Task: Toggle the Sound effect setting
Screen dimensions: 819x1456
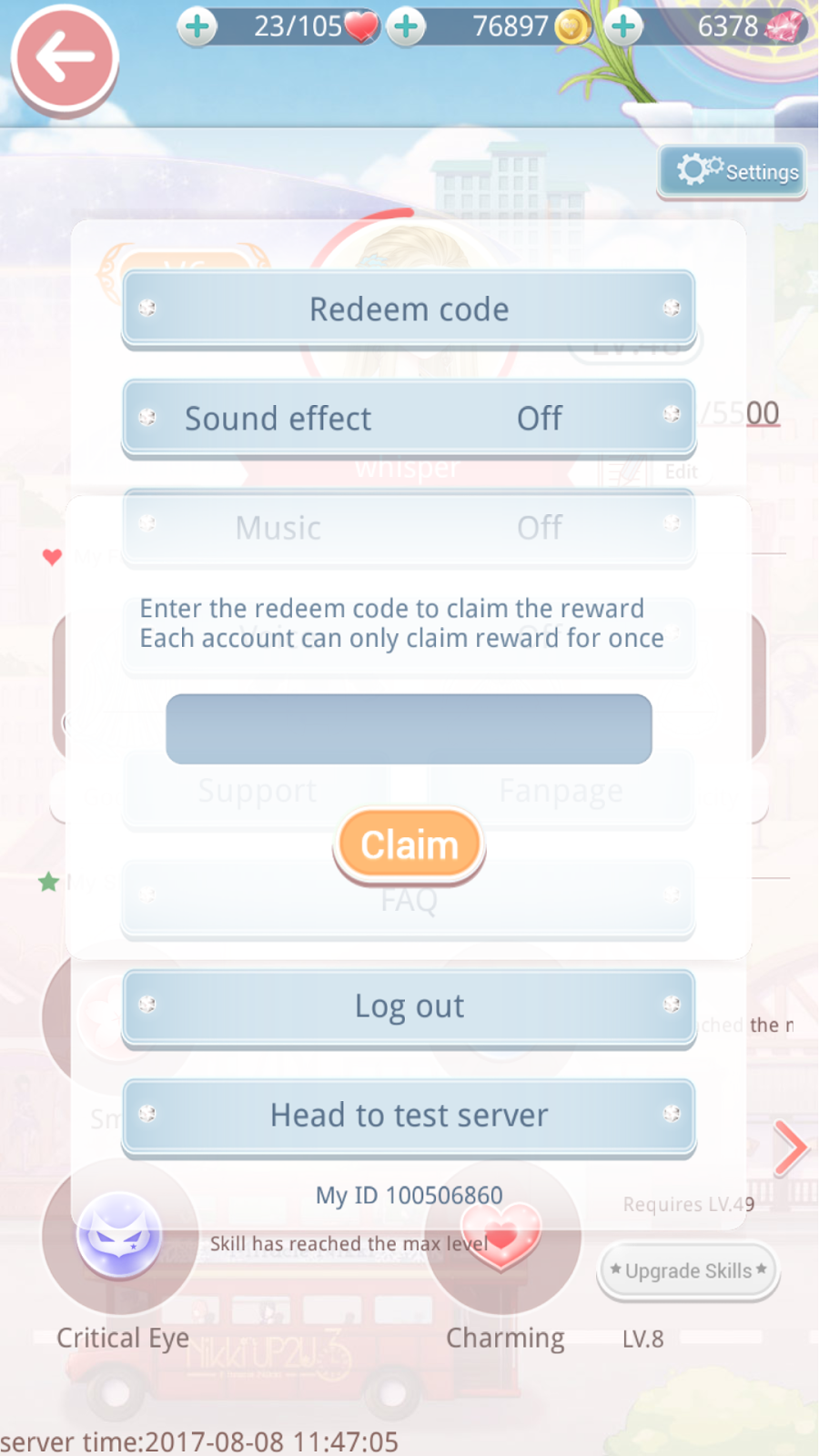Action: (409, 419)
